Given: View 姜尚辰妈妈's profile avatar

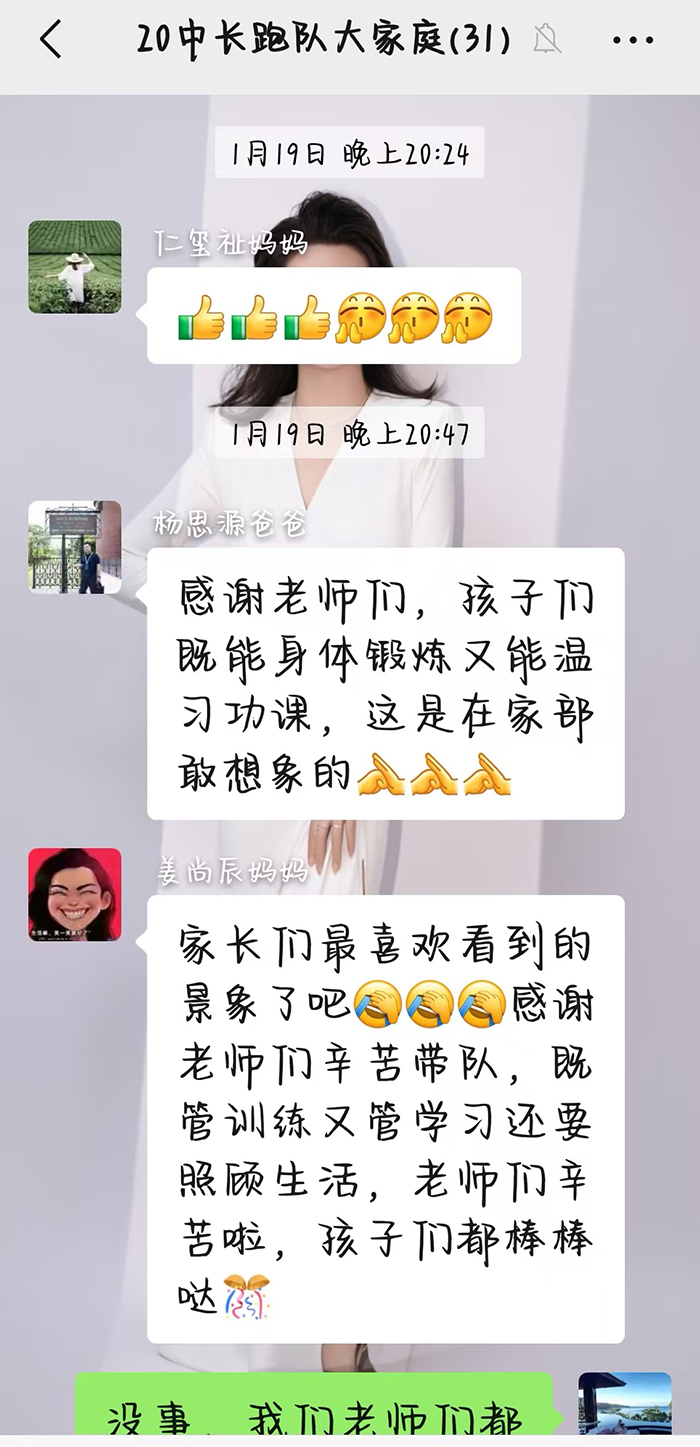Looking at the screenshot, I should (x=74, y=895).
